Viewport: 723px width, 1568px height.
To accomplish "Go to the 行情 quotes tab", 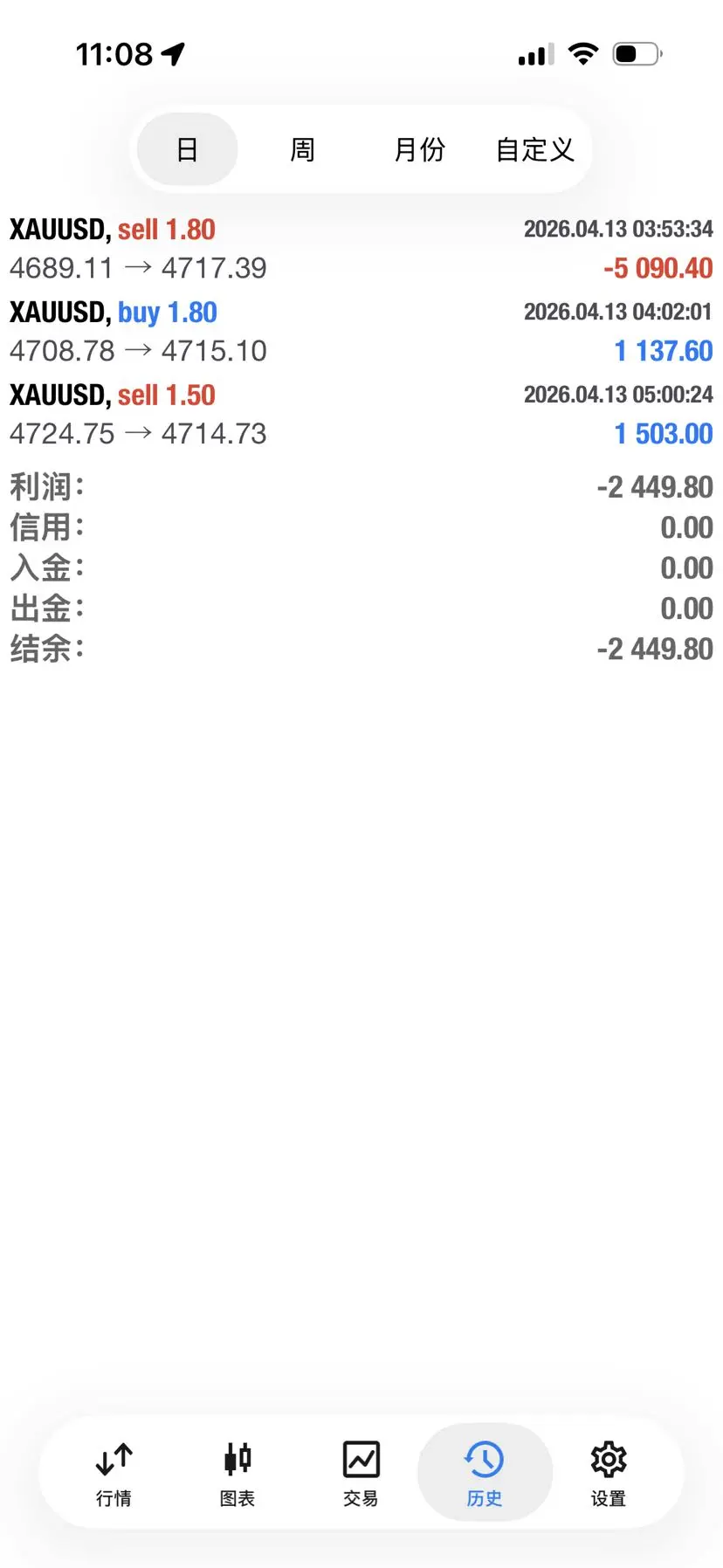I will coord(114,1472).
